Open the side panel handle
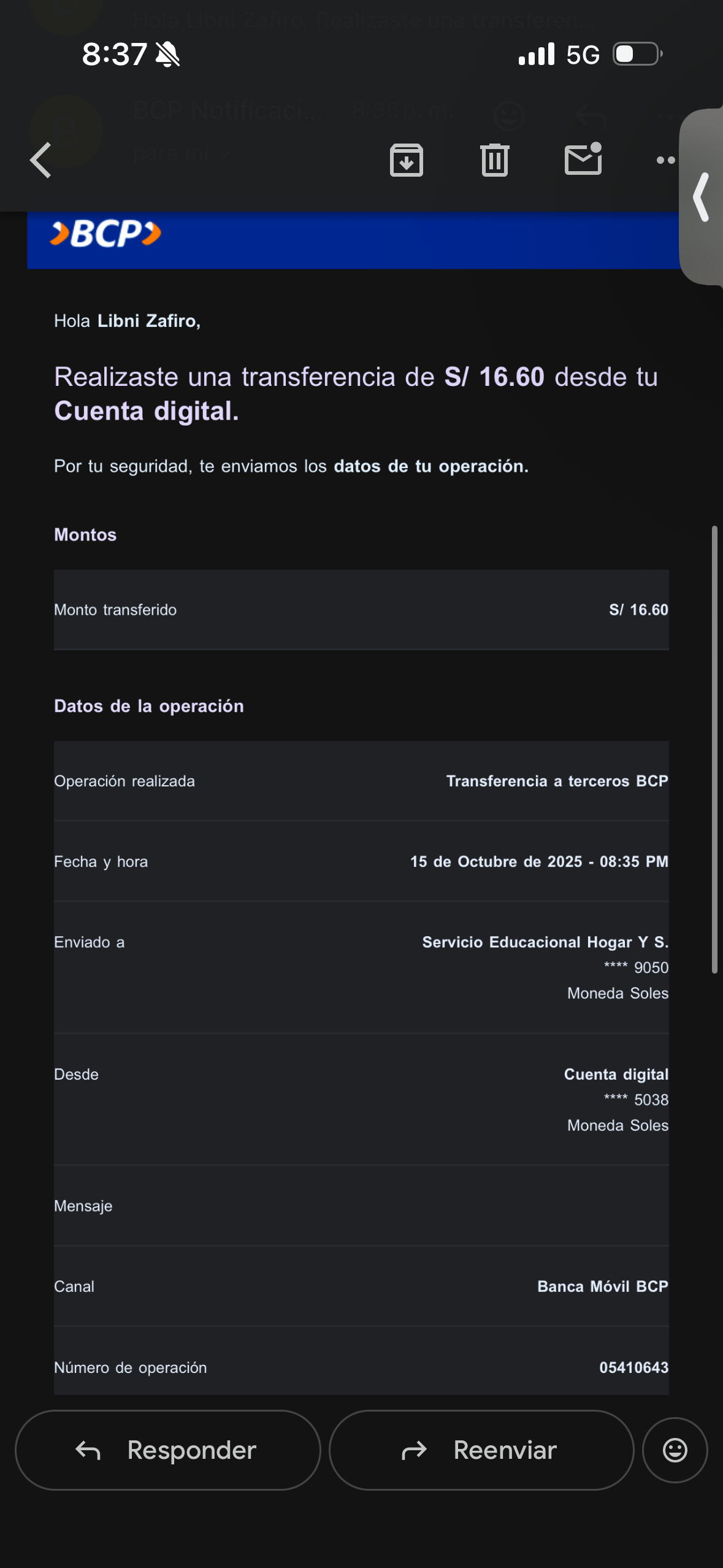 [x=702, y=197]
